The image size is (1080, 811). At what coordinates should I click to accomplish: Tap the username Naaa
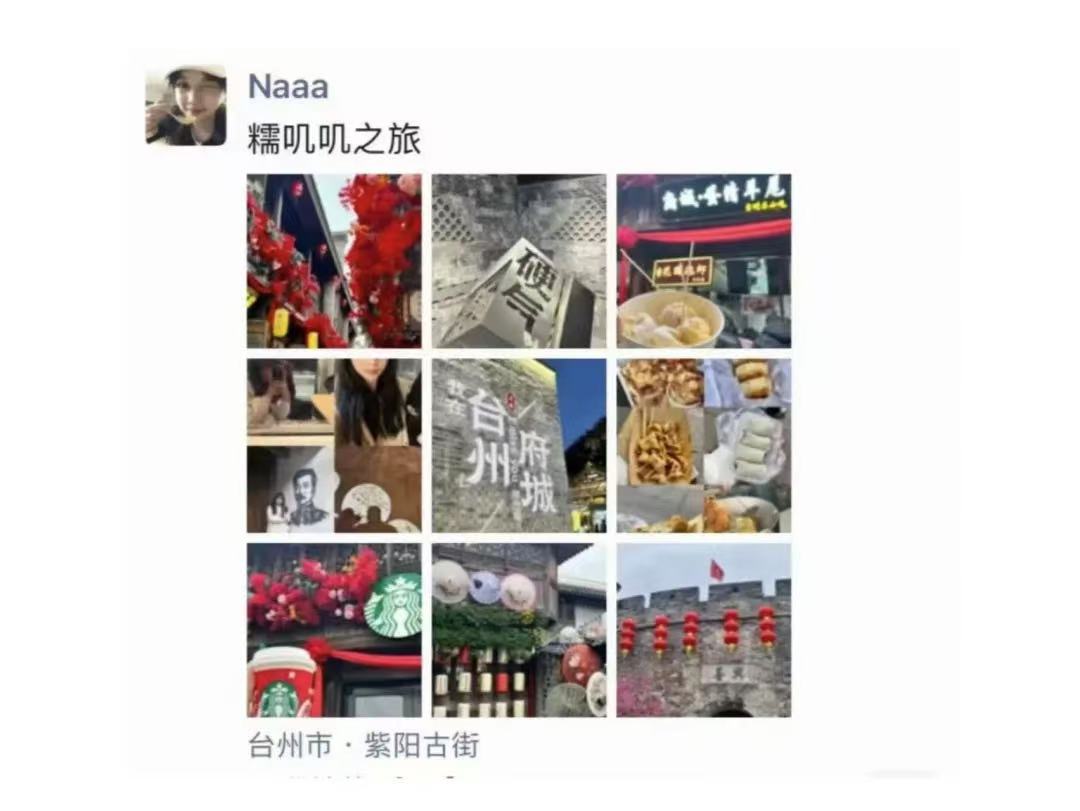pos(288,87)
